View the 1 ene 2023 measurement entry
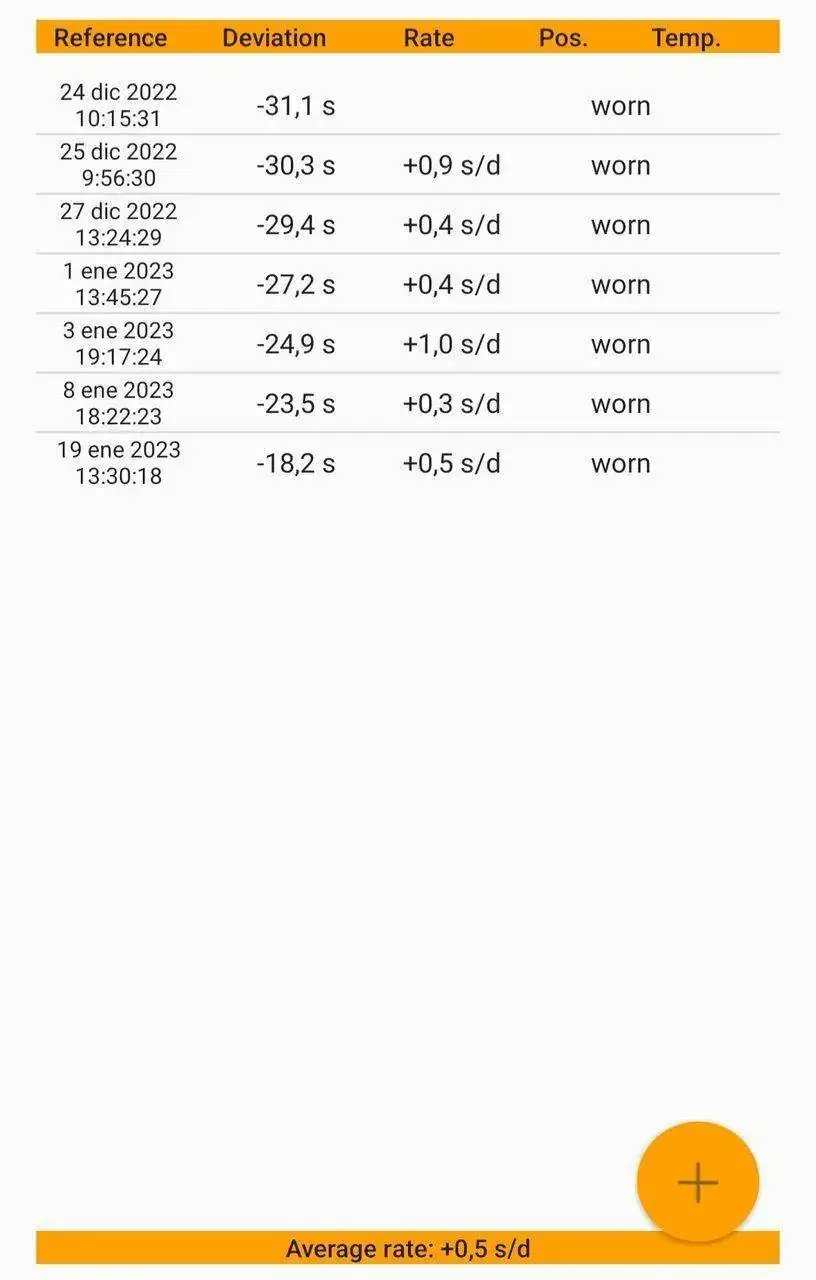The image size is (816, 1280). pyautogui.click(x=407, y=284)
